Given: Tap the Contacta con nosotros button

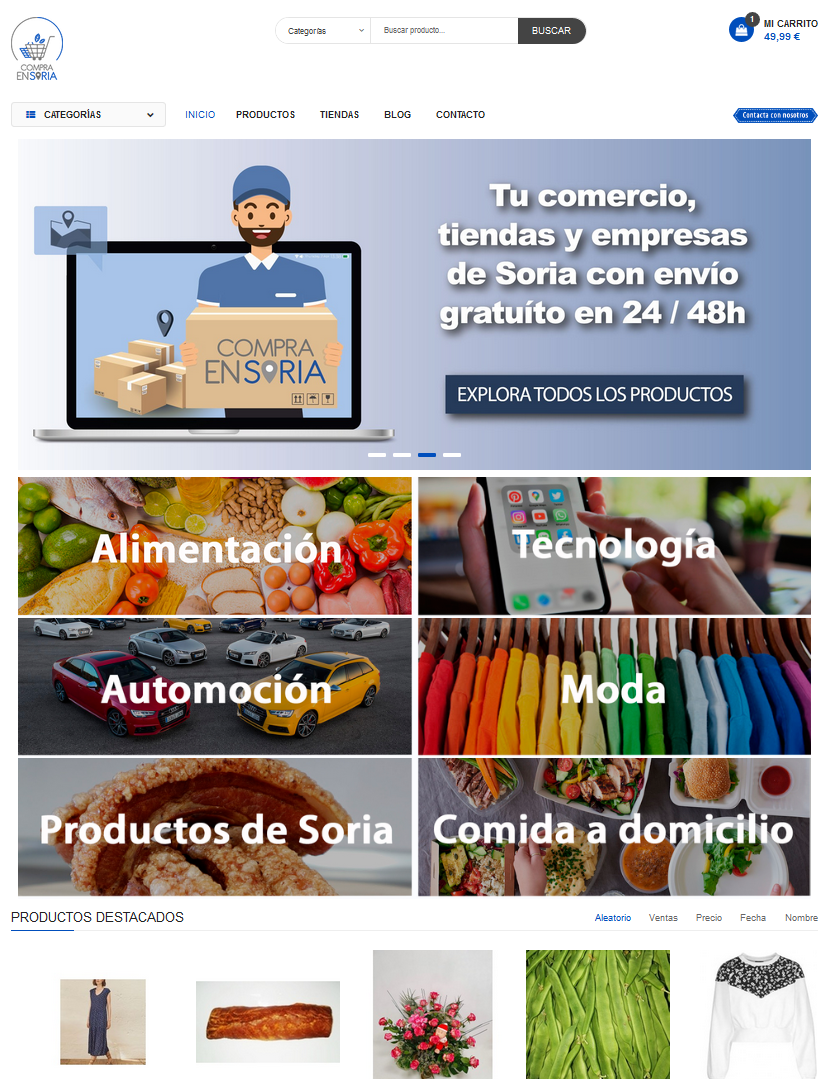Looking at the screenshot, I should [x=775, y=115].
